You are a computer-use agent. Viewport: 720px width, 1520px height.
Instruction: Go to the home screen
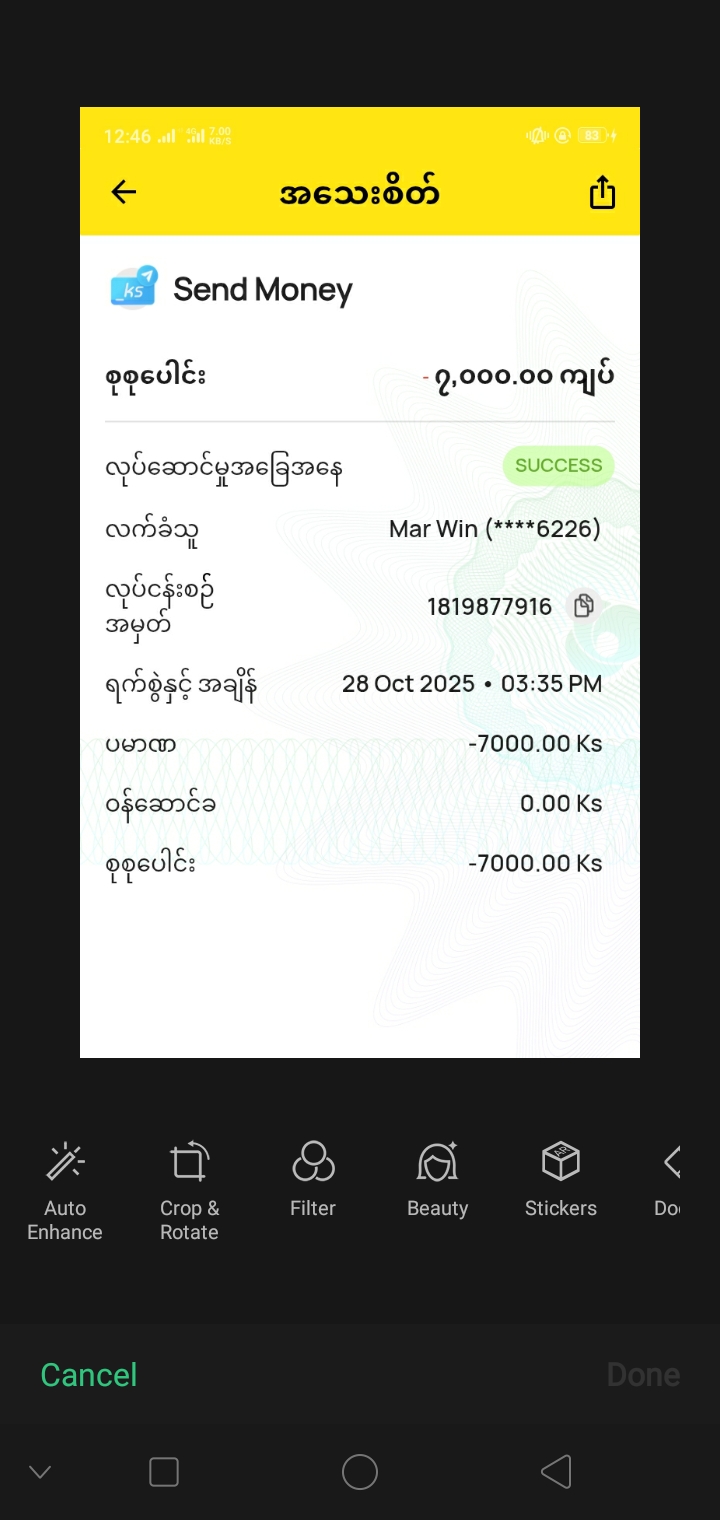(360, 1472)
